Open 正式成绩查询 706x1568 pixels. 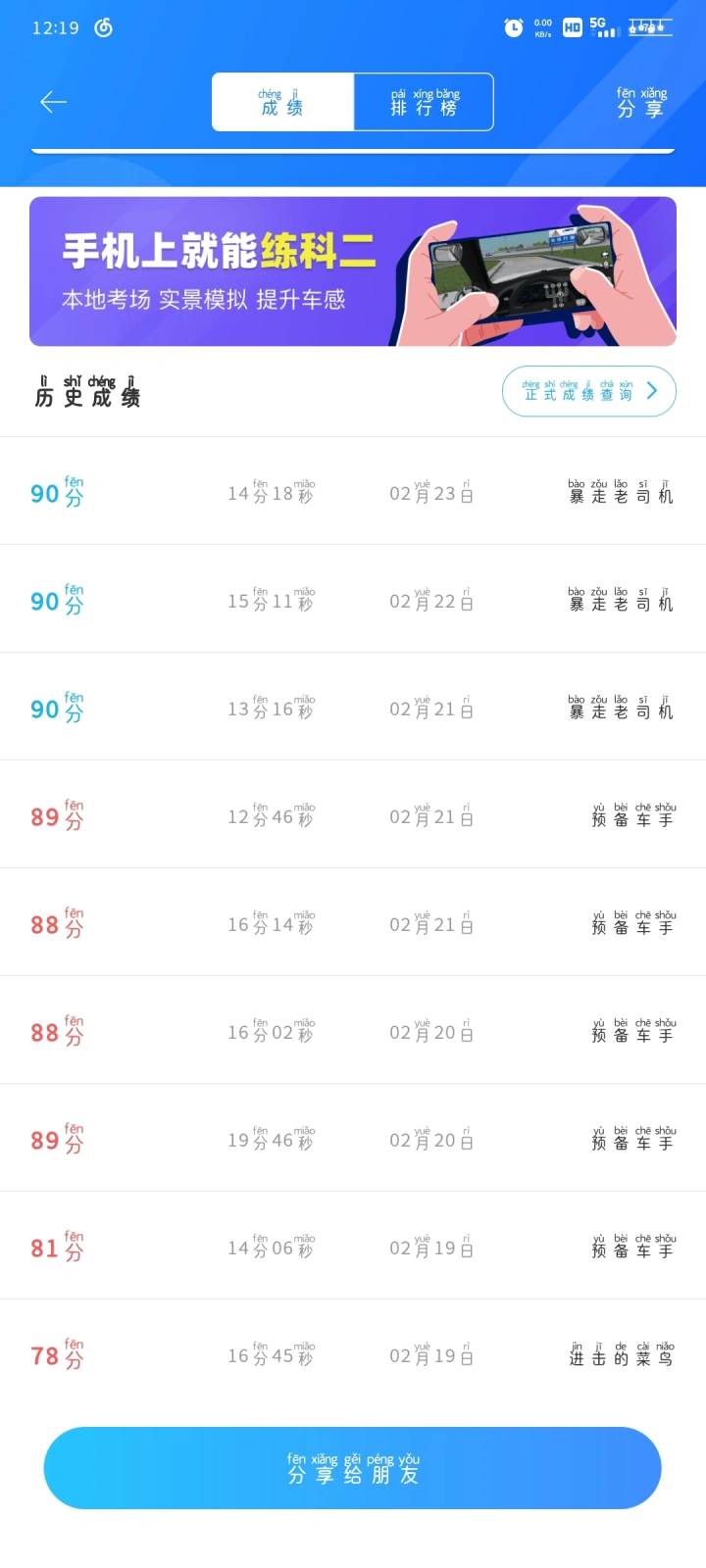tap(588, 391)
